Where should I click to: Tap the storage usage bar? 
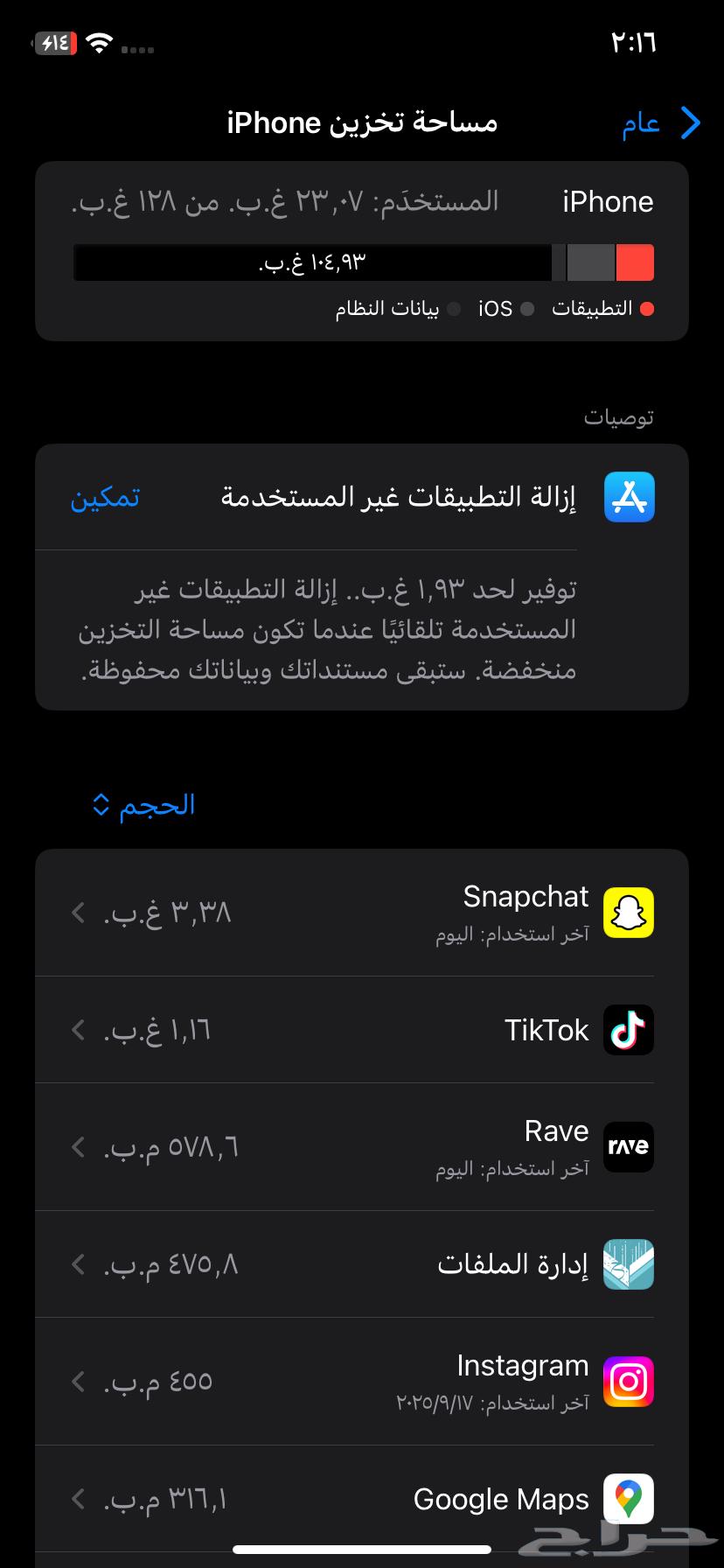362,262
